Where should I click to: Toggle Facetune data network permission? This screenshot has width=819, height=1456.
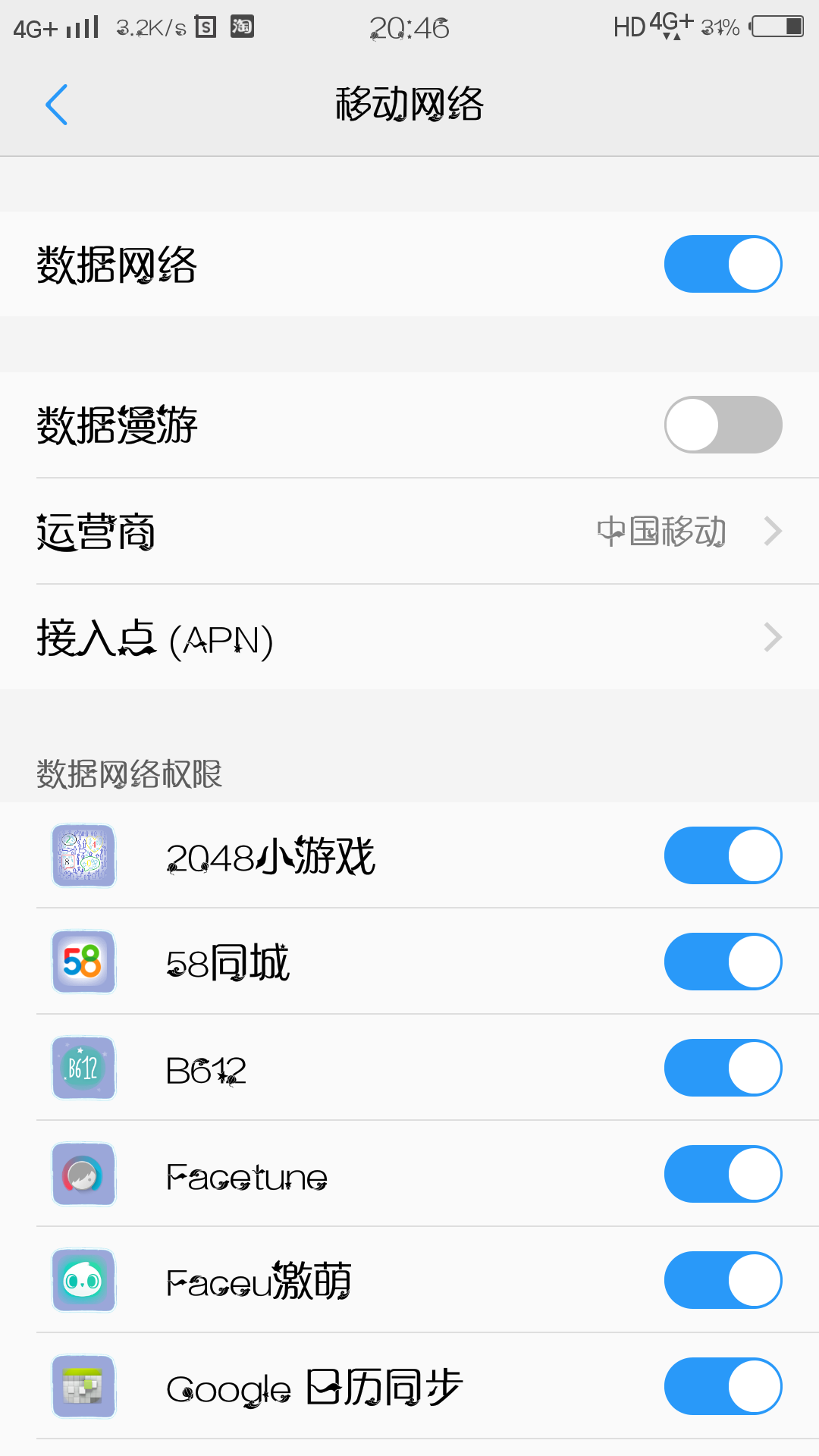[x=723, y=1174]
